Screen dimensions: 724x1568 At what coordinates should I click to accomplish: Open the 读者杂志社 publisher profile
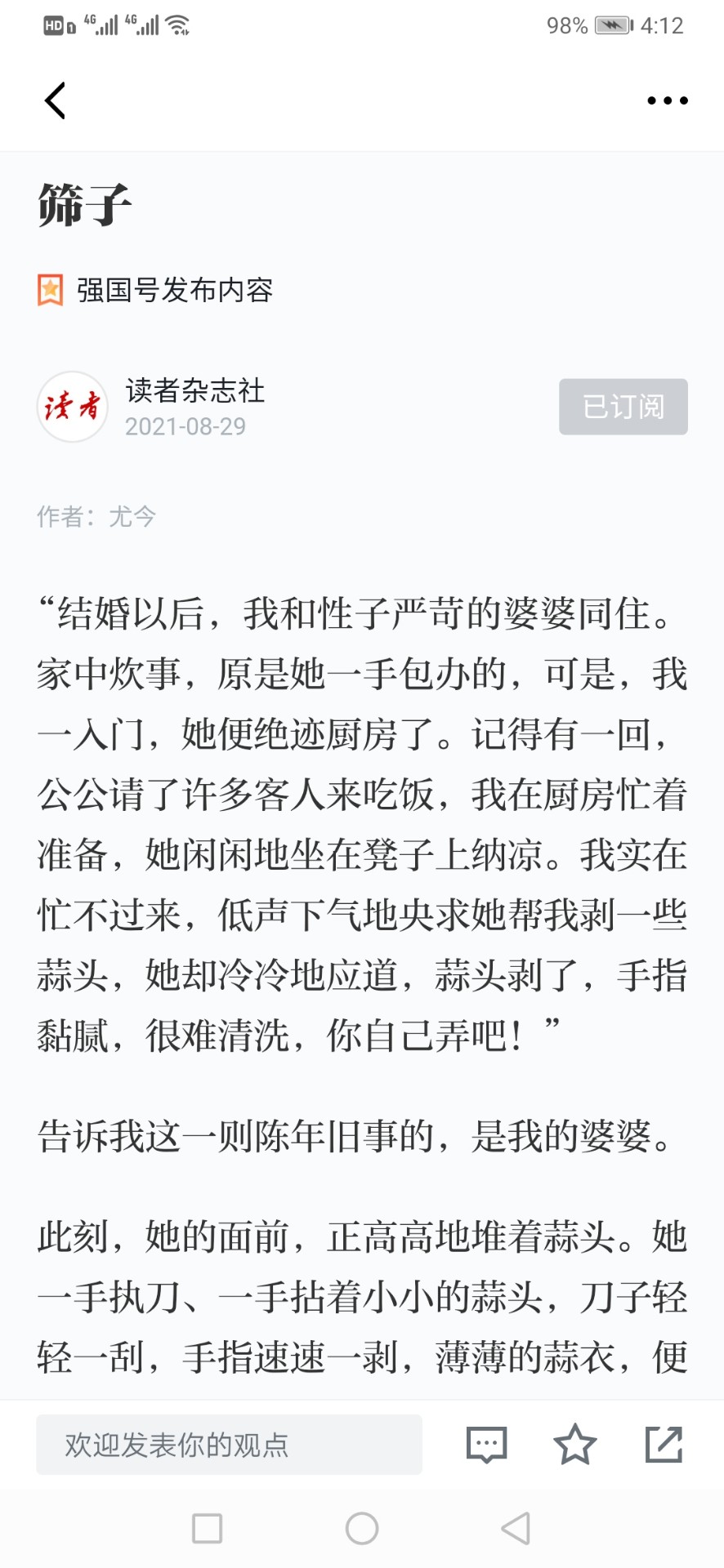tap(194, 390)
